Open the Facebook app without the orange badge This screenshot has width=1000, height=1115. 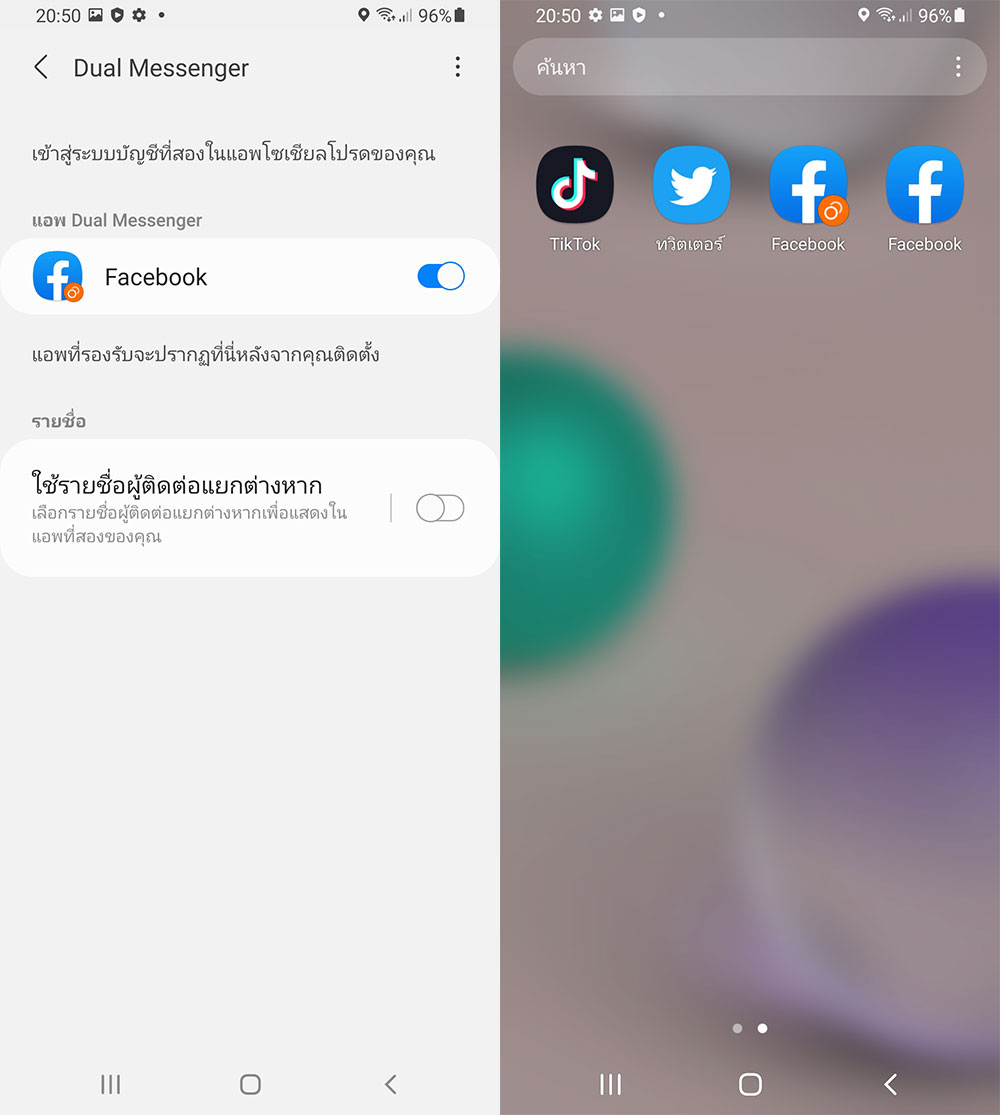point(924,186)
